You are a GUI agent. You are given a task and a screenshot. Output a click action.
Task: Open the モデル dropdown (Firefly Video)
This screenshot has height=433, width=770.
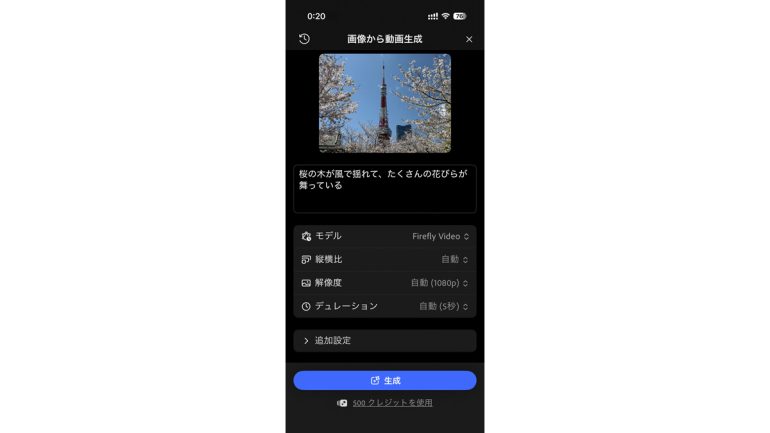click(440, 236)
